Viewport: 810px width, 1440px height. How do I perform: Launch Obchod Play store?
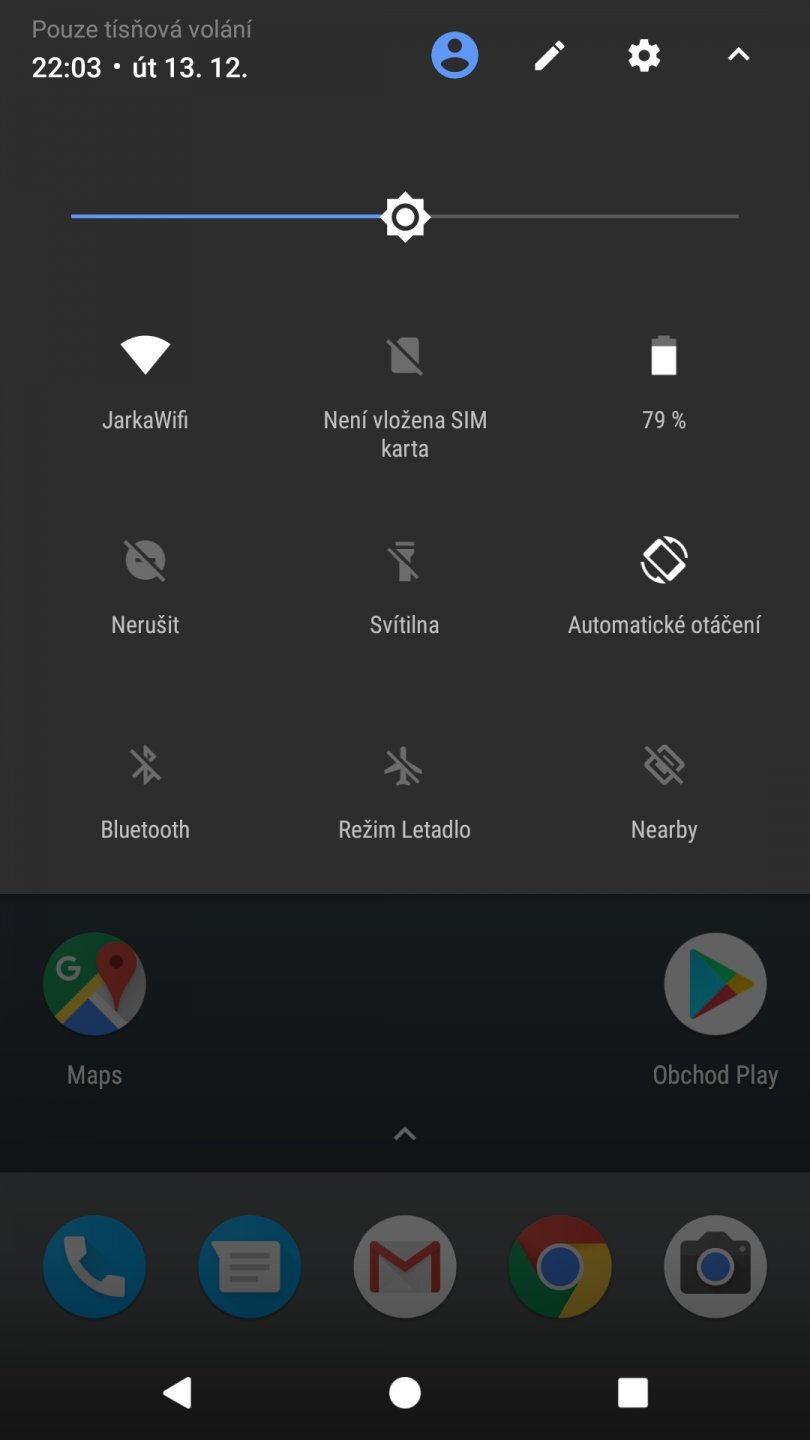coord(715,983)
